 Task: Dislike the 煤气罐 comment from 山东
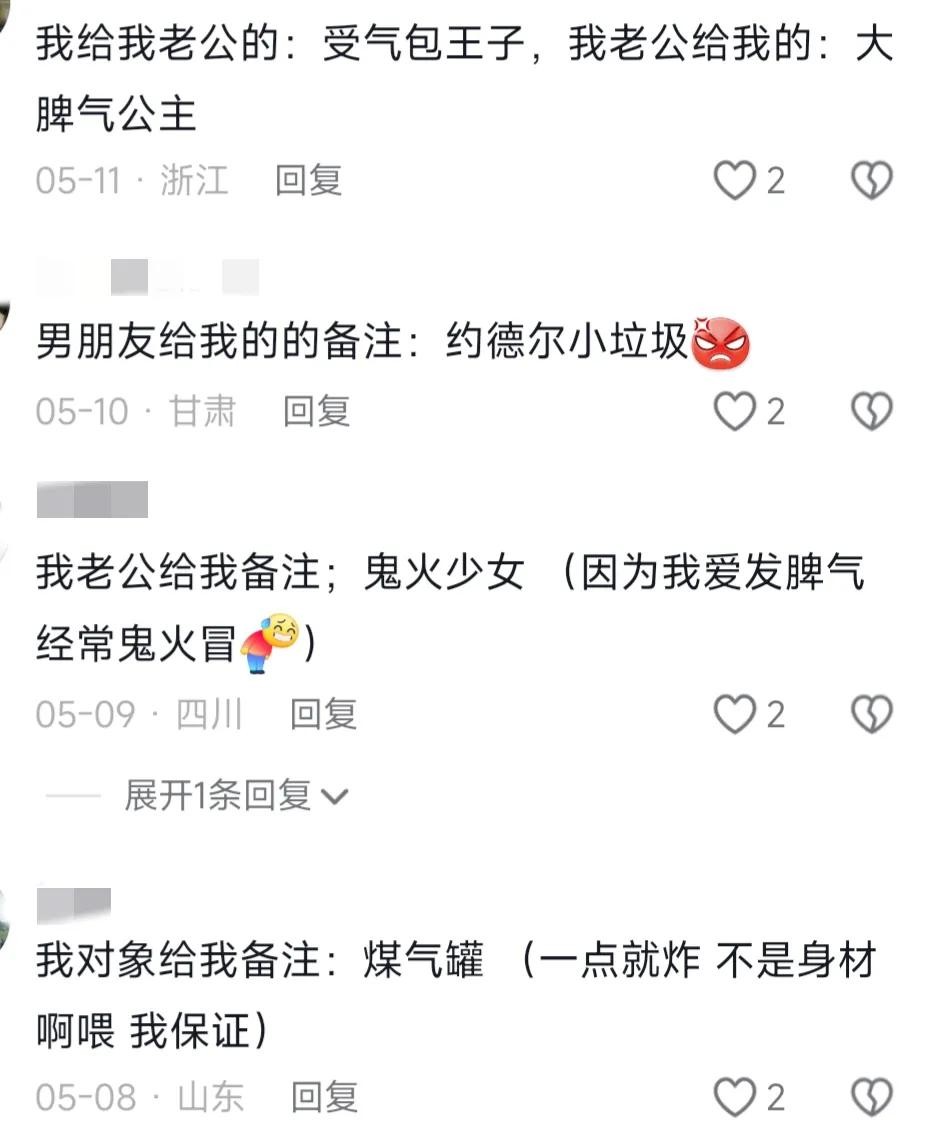871,1097
